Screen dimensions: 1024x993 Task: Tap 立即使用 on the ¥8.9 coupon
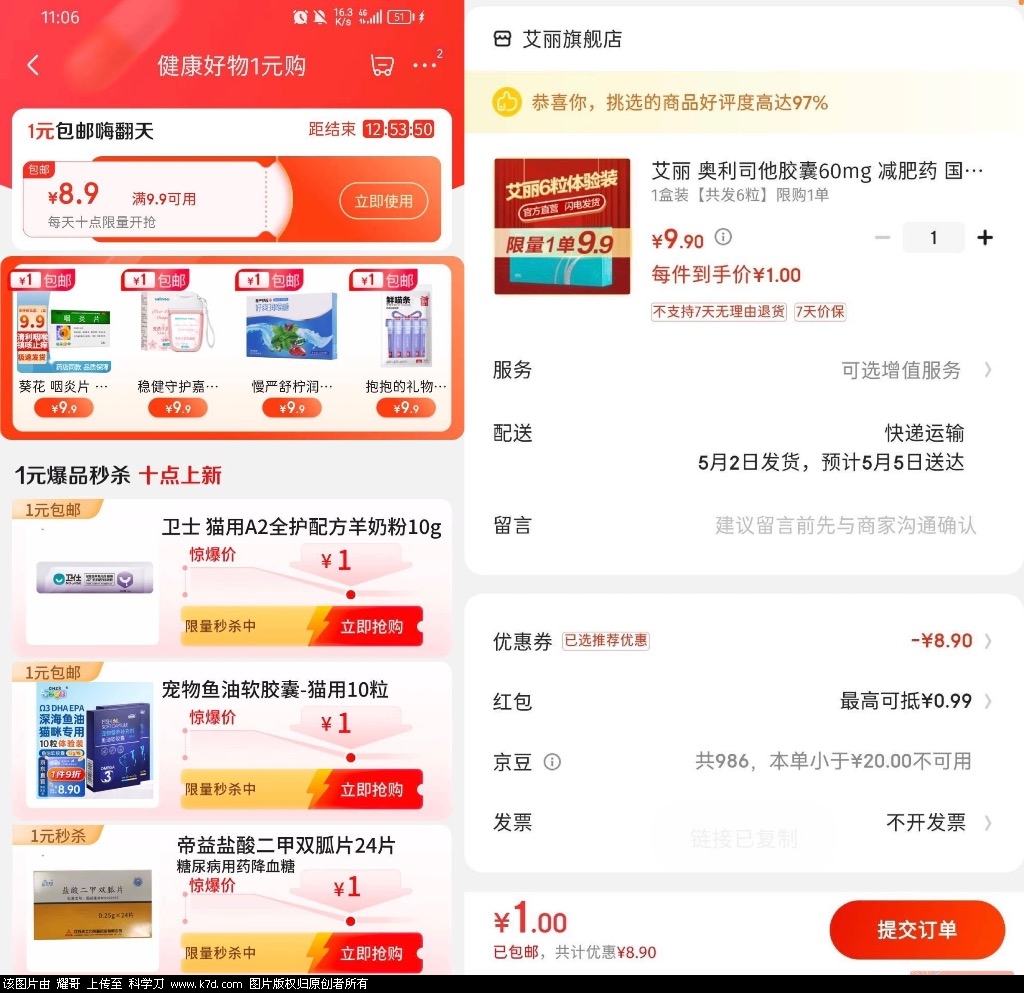384,201
